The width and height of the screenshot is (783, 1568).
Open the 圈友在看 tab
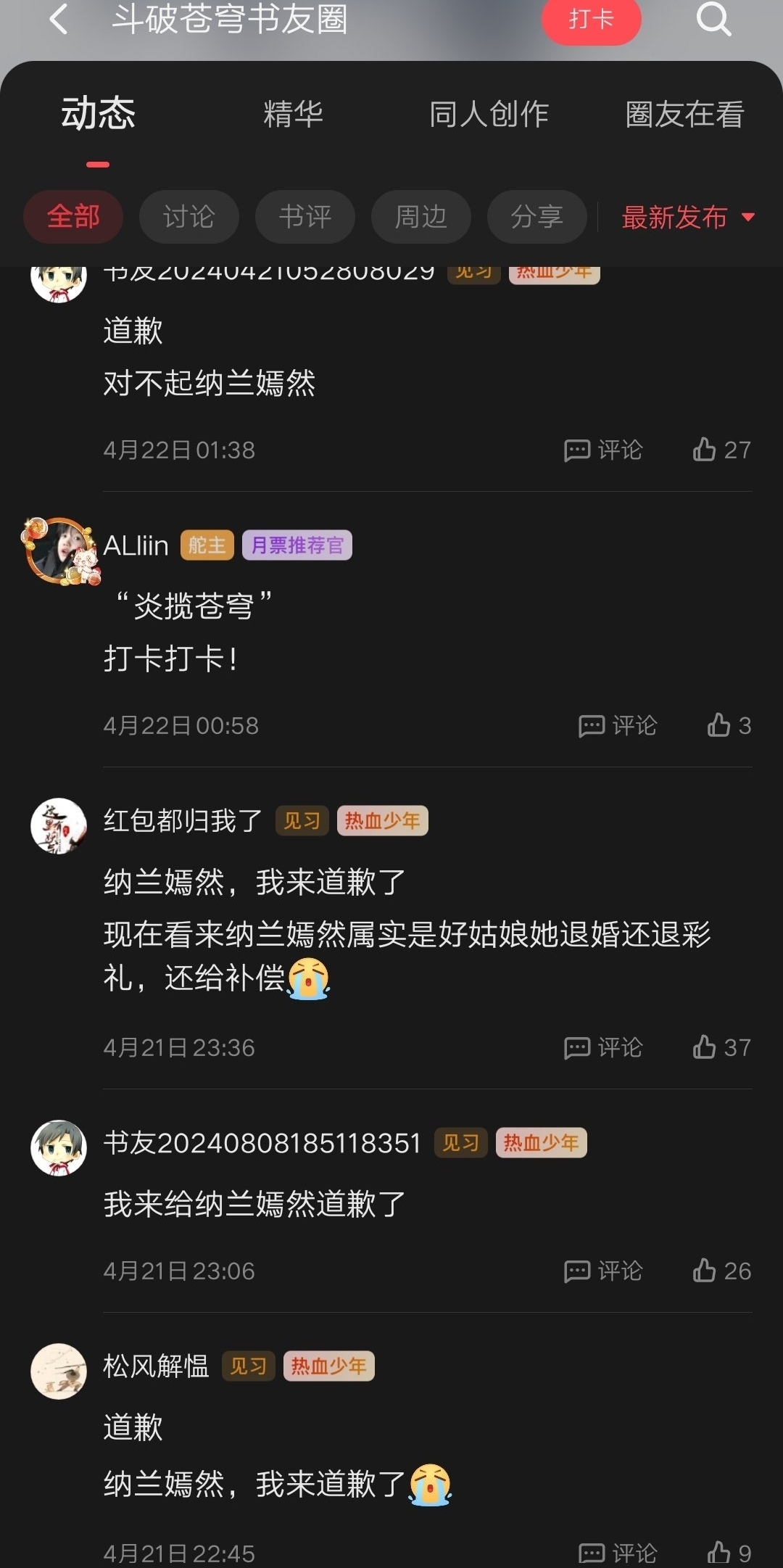pyautogui.click(x=684, y=115)
